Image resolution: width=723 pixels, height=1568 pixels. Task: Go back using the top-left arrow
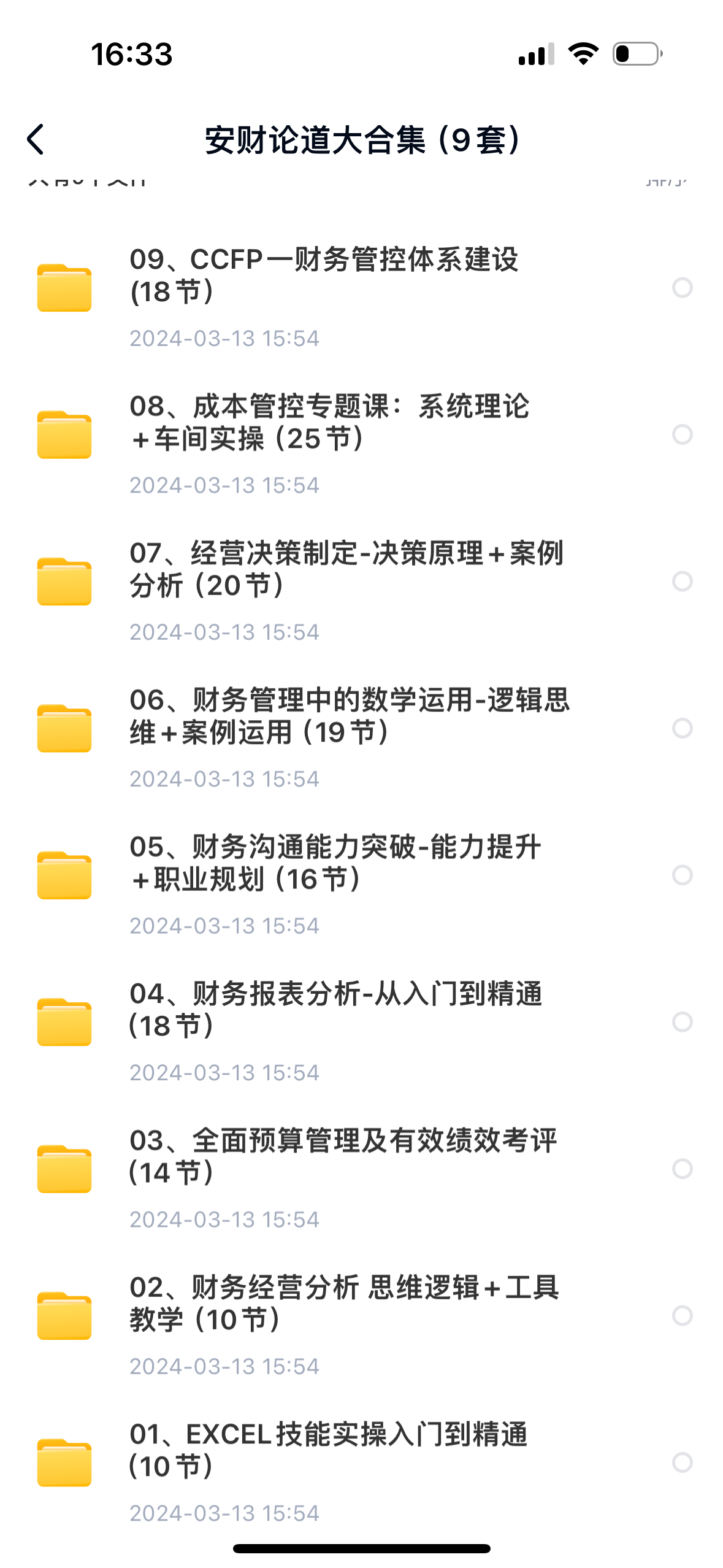point(36,139)
